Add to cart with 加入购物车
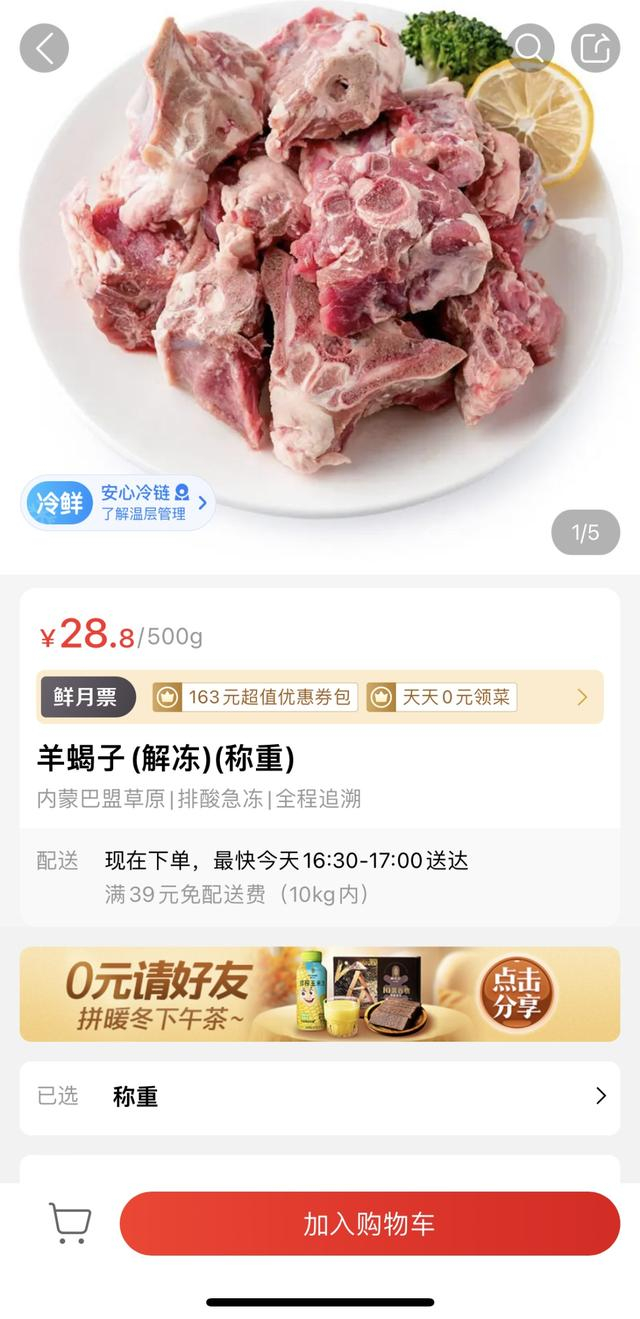Image resolution: width=640 pixels, height=1319 pixels. coord(370,1223)
